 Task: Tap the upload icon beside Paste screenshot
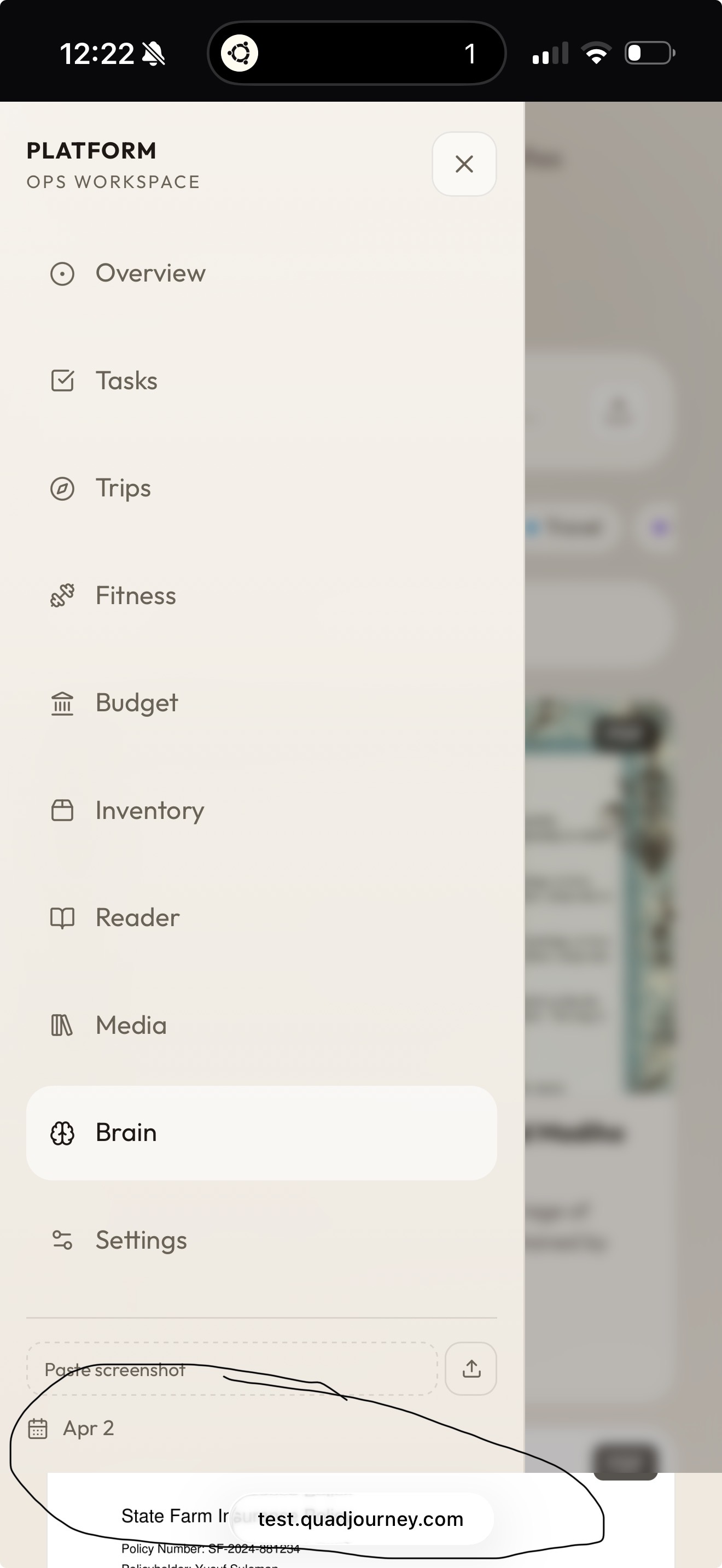click(x=470, y=1369)
